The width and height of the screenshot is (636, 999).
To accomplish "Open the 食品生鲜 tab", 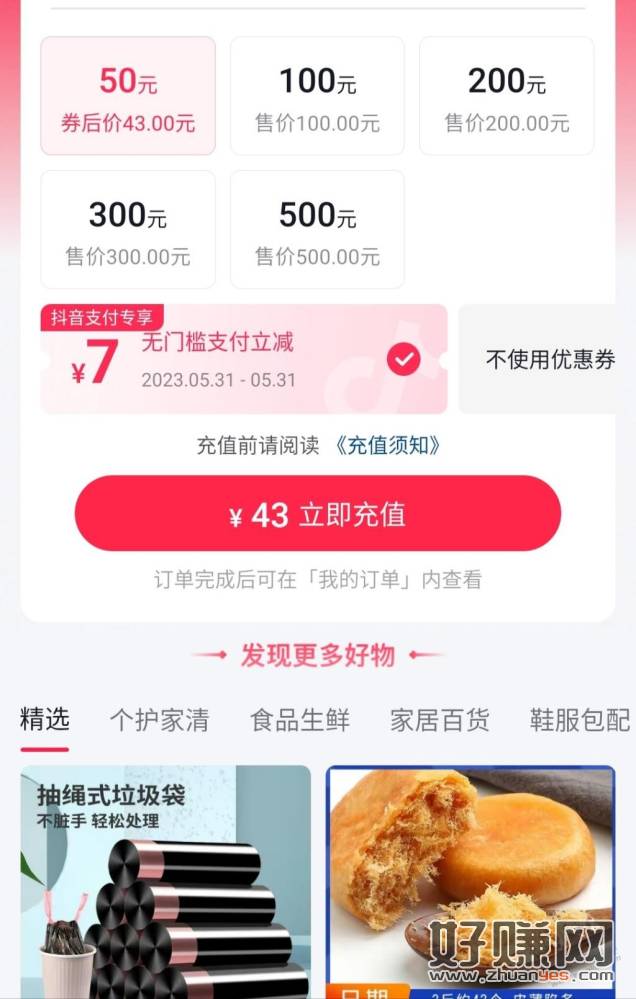I will pyautogui.click(x=299, y=720).
